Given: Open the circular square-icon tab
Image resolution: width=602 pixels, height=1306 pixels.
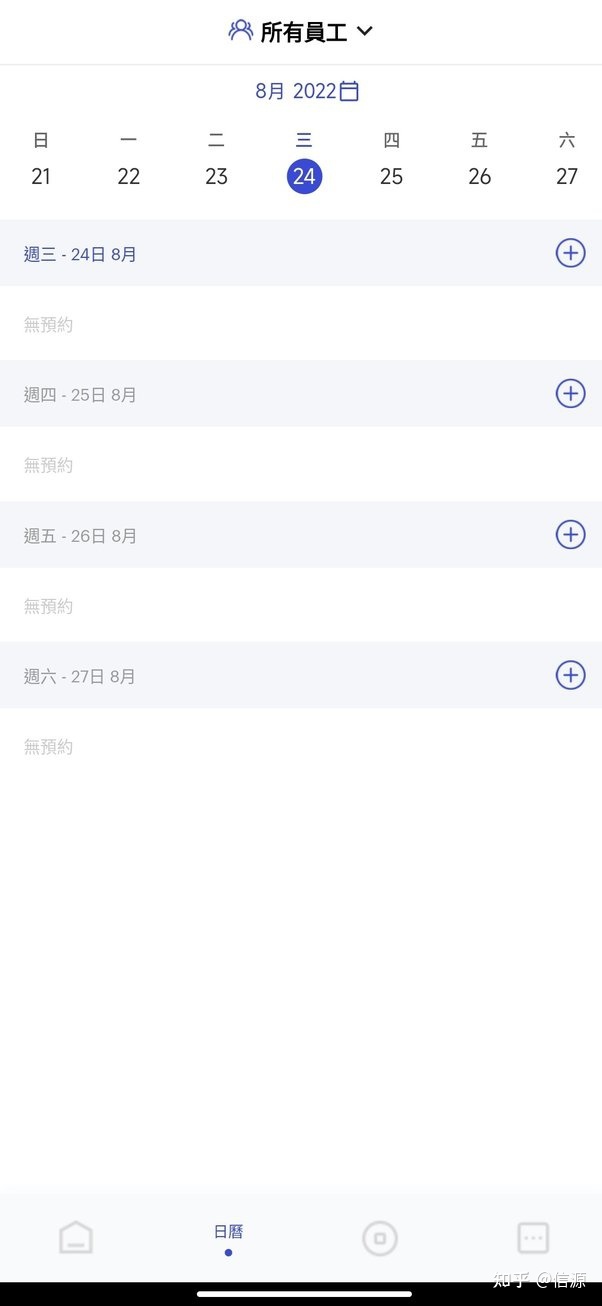Looking at the screenshot, I should coord(380,1238).
